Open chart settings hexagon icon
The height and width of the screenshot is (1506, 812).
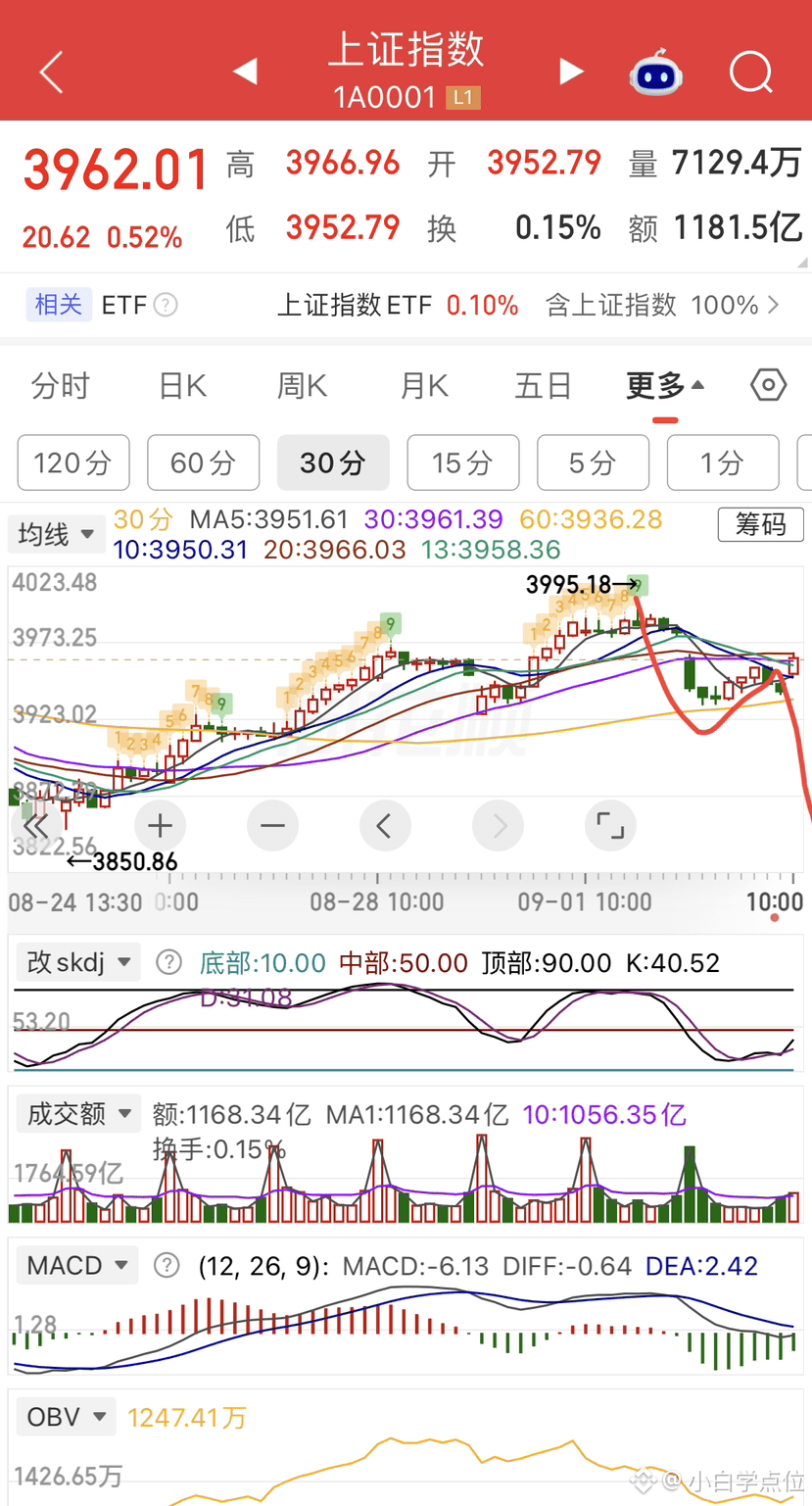[769, 386]
